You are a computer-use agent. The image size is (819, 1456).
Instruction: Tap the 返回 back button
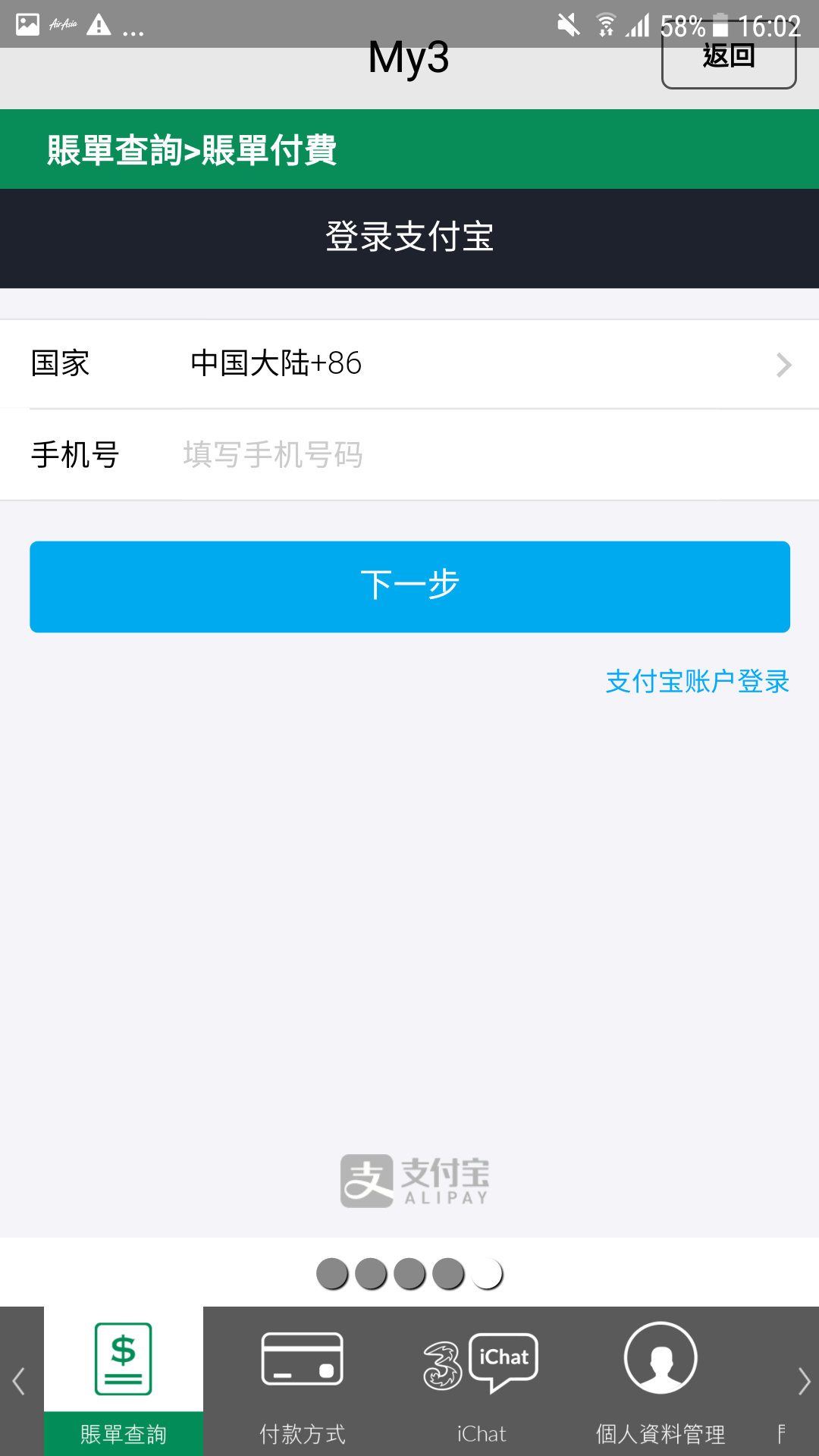click(x=729, y=58)
